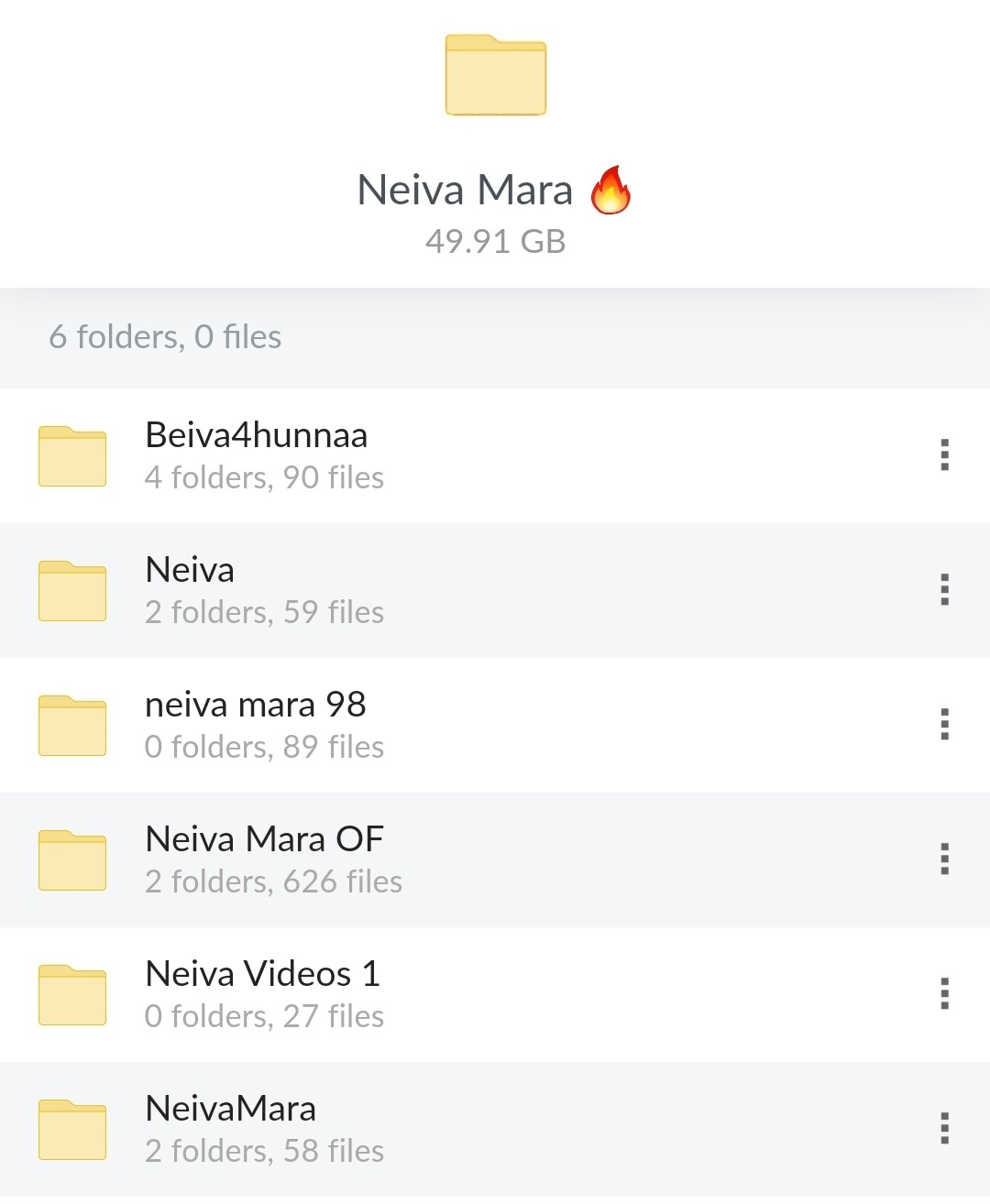Screen dimensions: 990x1204
Task: Open the neiva mara 98 folder
Action: (256, 725)
